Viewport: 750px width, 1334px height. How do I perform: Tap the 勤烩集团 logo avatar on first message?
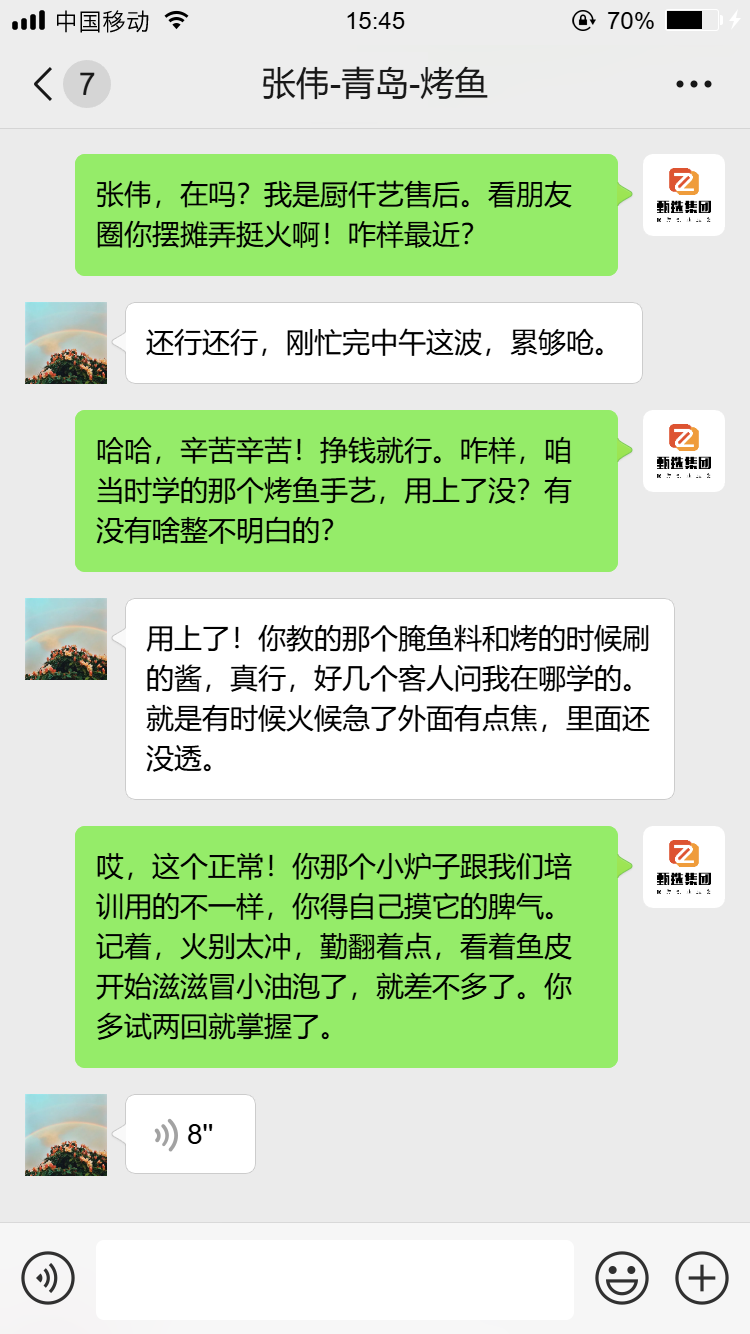[x=684, y=194]
